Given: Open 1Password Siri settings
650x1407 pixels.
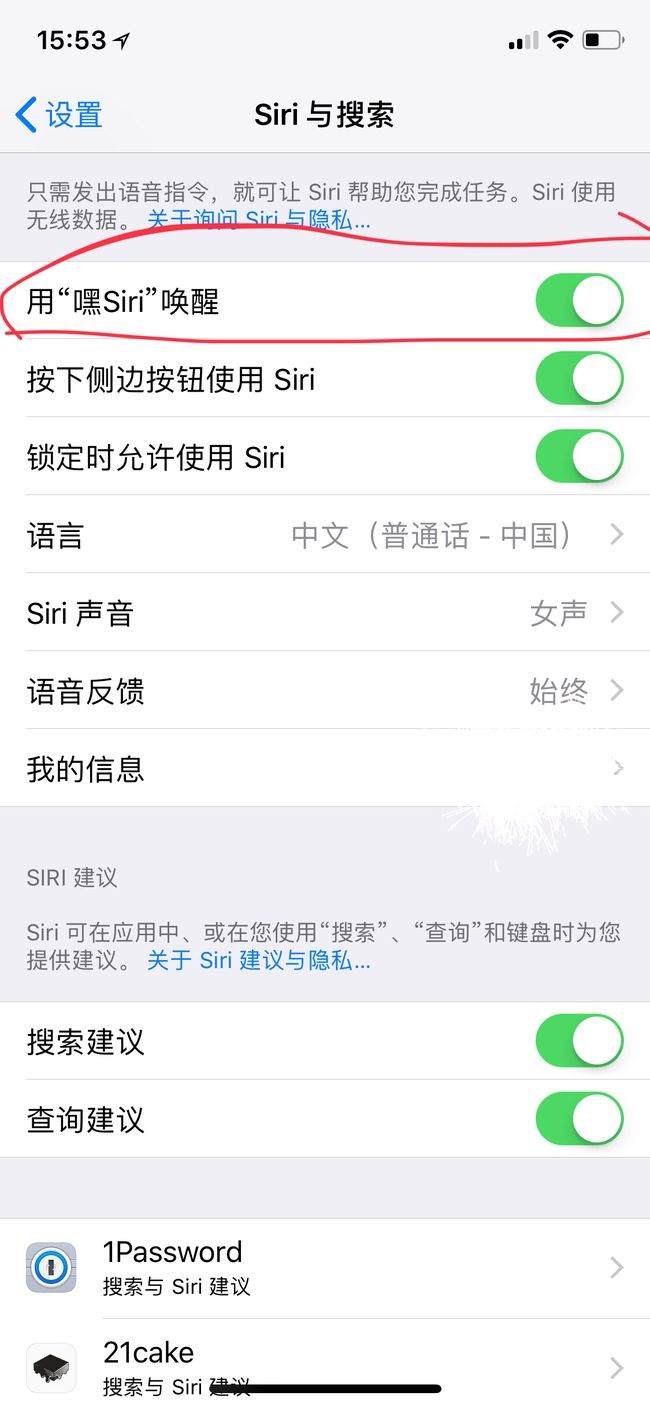Looking at the screenshot, I should coord(325,1268).
